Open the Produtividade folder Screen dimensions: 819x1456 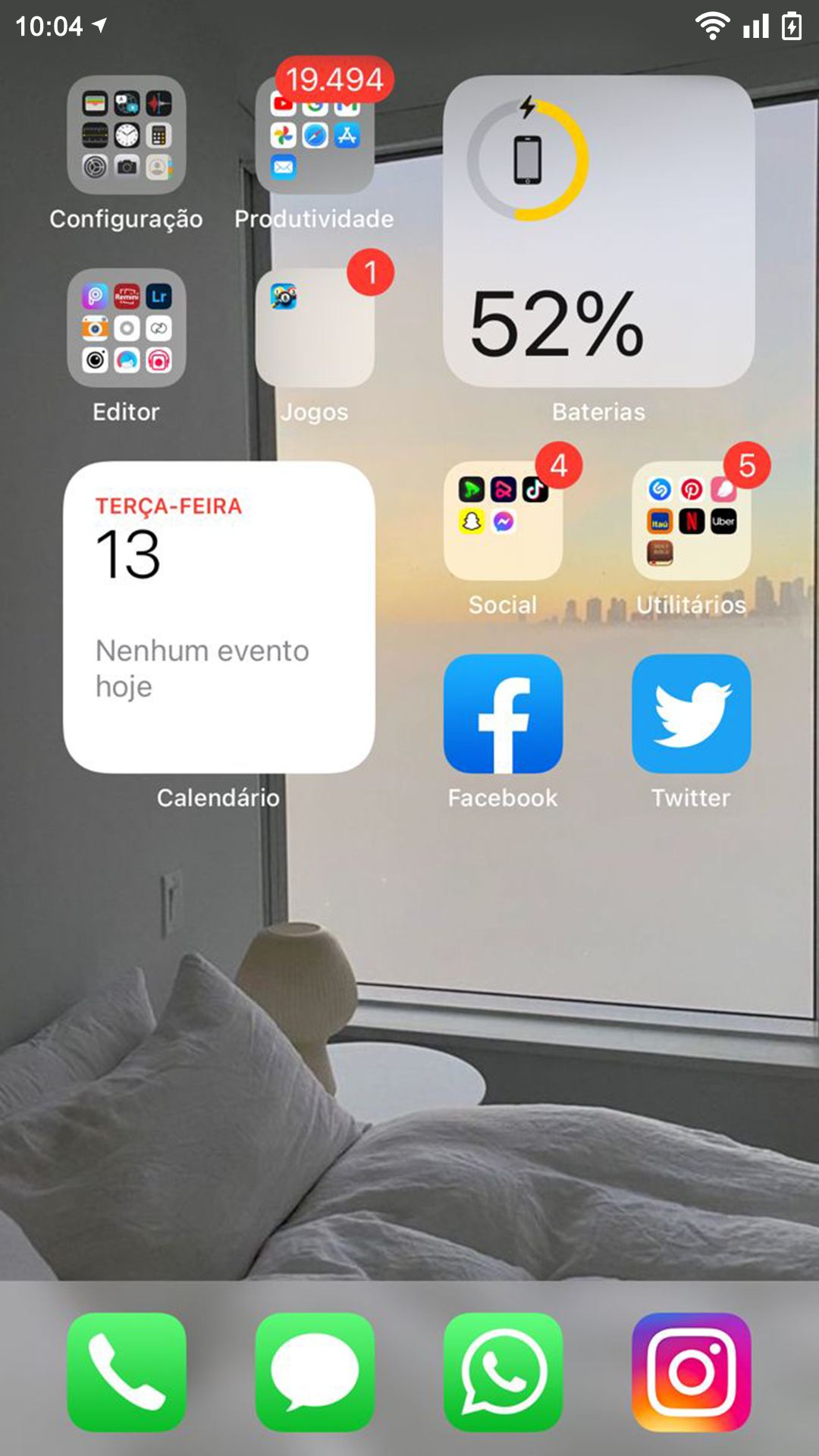pyautogui.click(x=314, y=136)
